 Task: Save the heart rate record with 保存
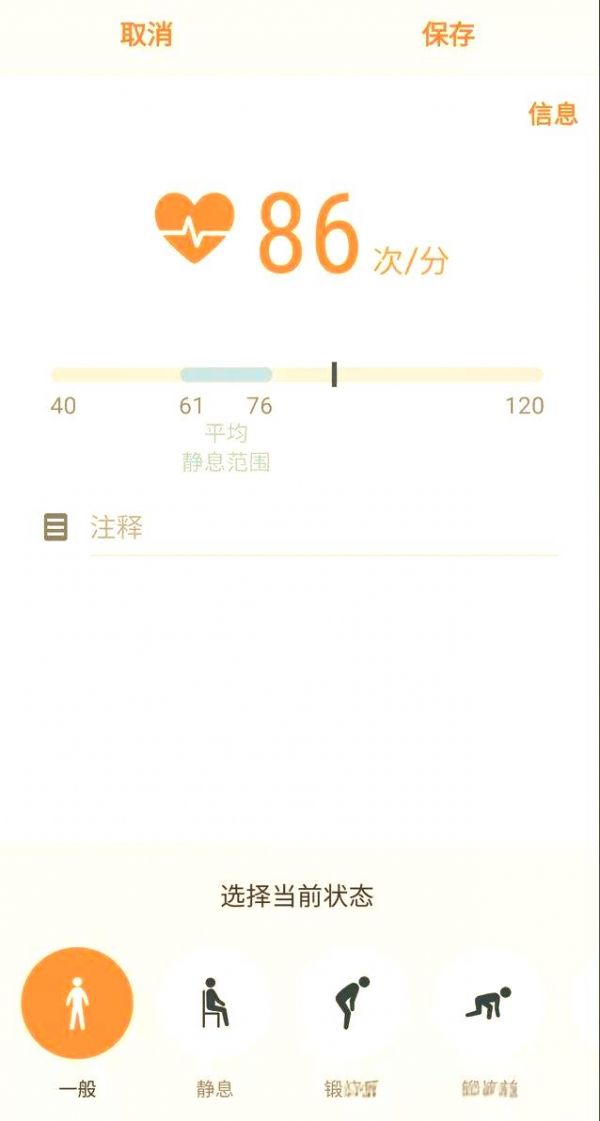447,35
